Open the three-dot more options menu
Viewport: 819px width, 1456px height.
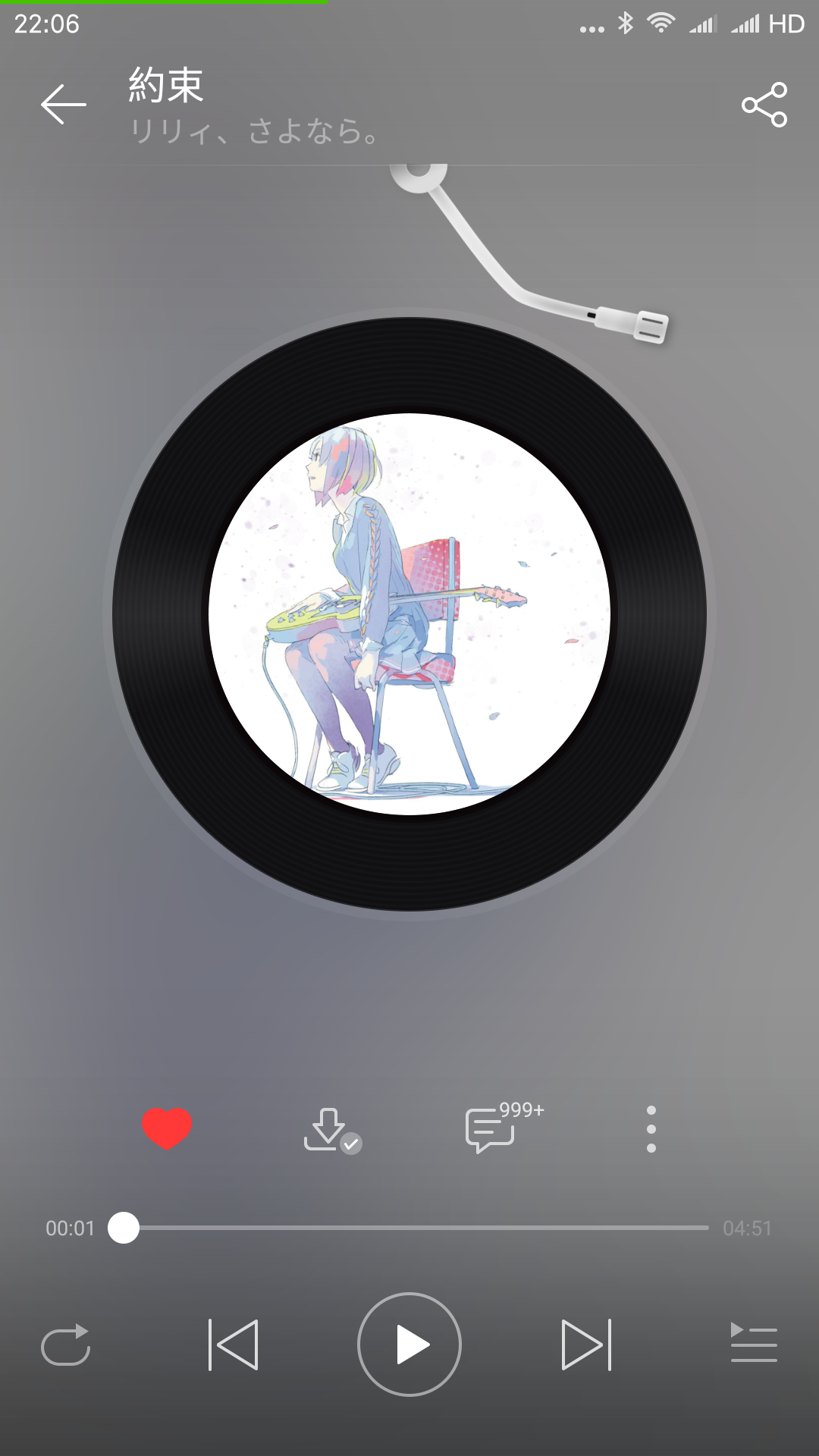[651, 1129]
